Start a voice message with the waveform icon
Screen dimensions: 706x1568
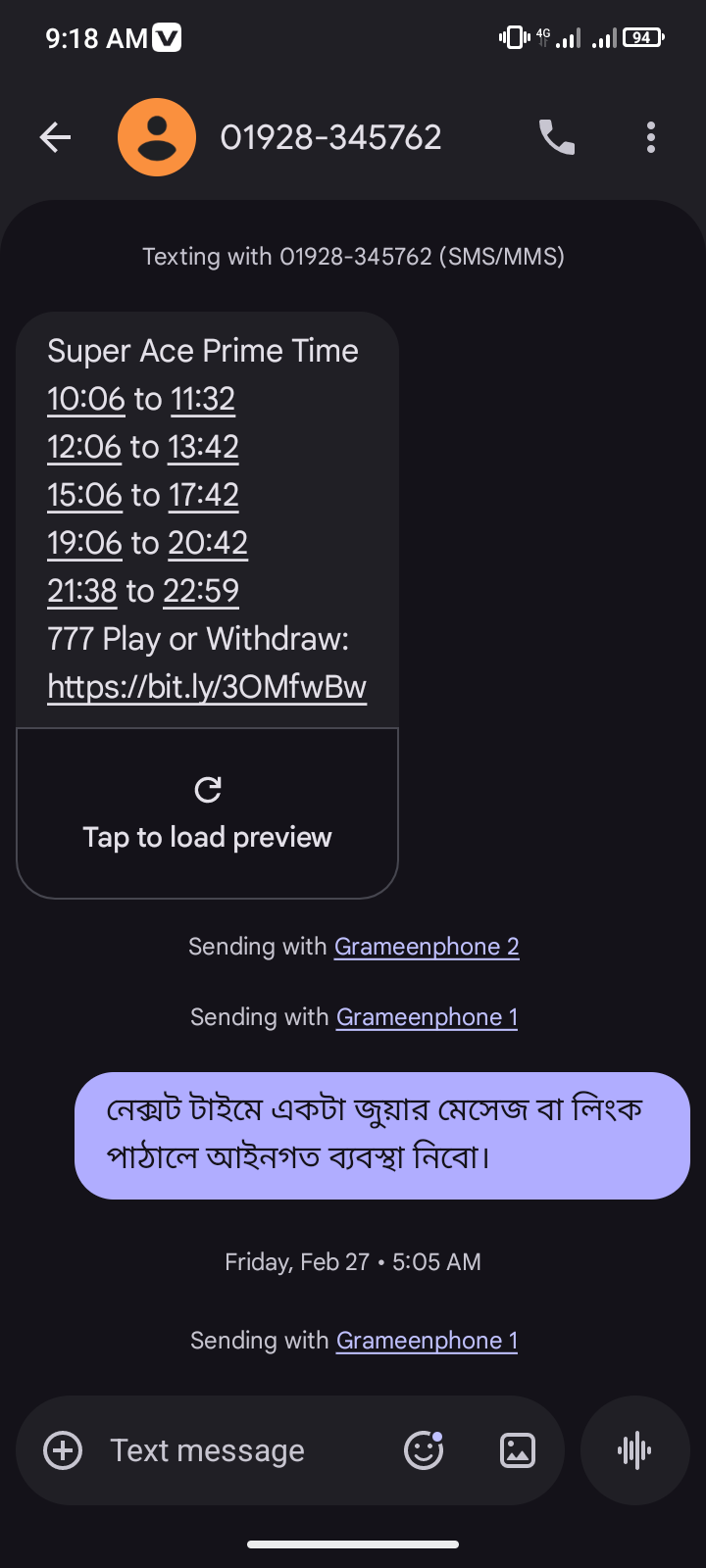tap(634, 1449)
